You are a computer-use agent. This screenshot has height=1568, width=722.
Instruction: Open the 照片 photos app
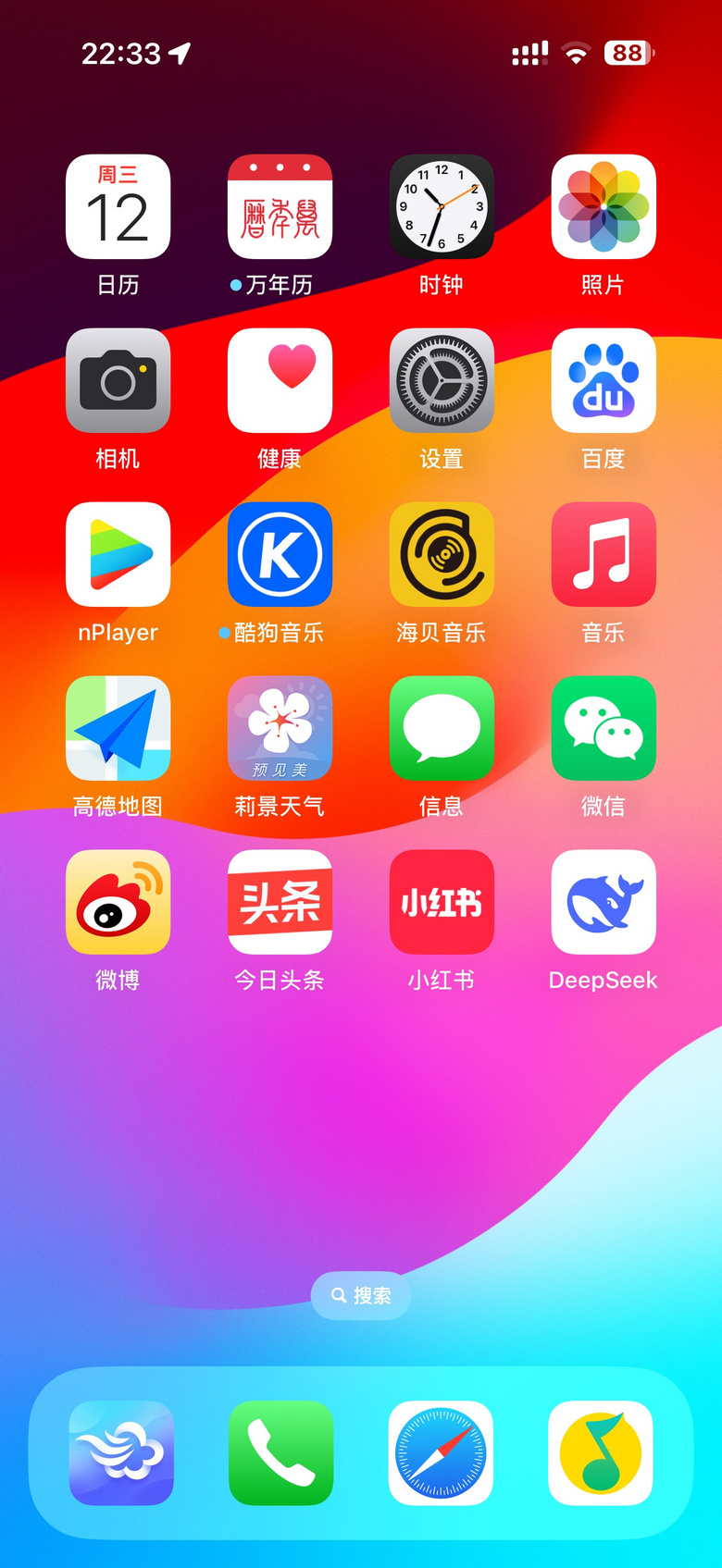pos(604,207)
